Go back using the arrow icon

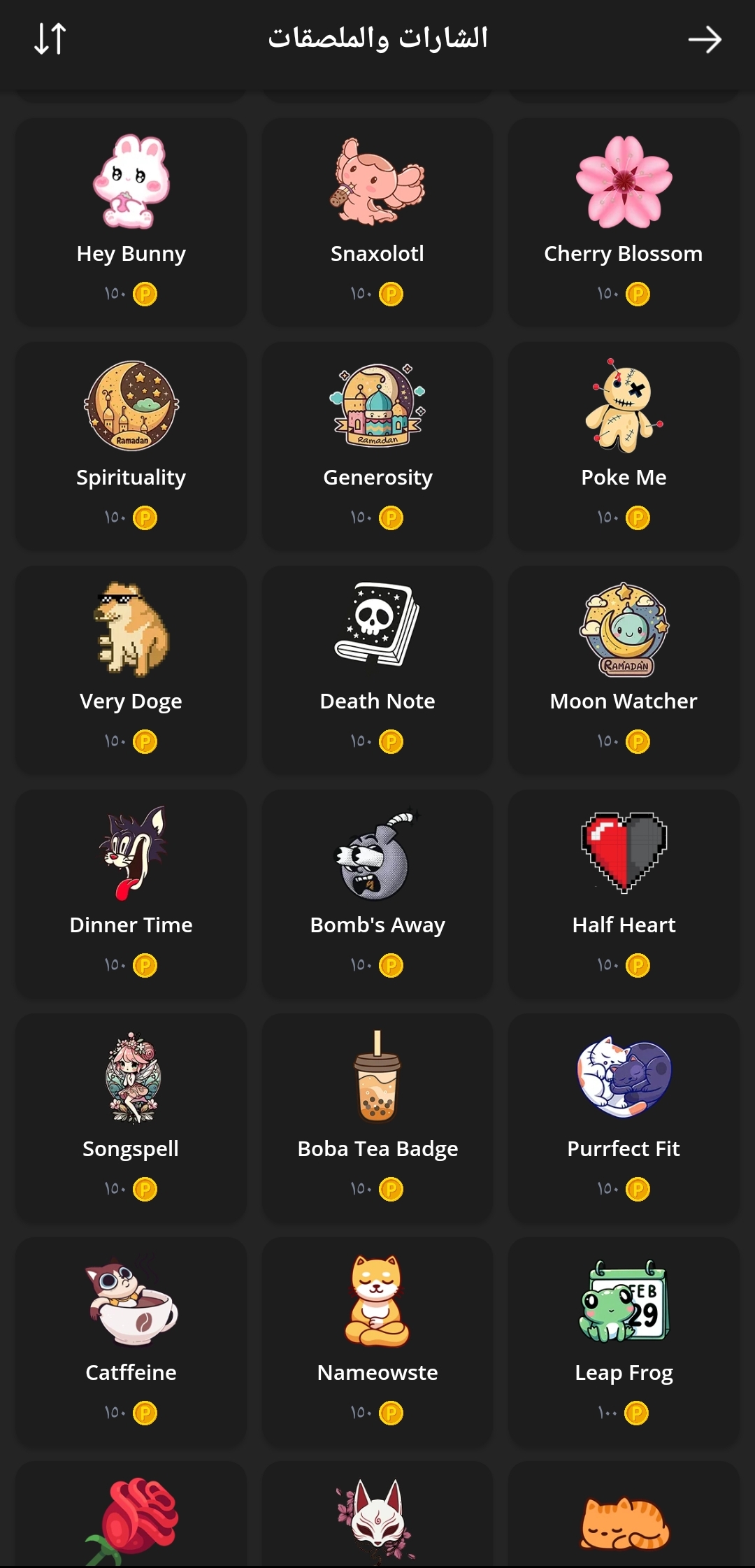(704, 40)
